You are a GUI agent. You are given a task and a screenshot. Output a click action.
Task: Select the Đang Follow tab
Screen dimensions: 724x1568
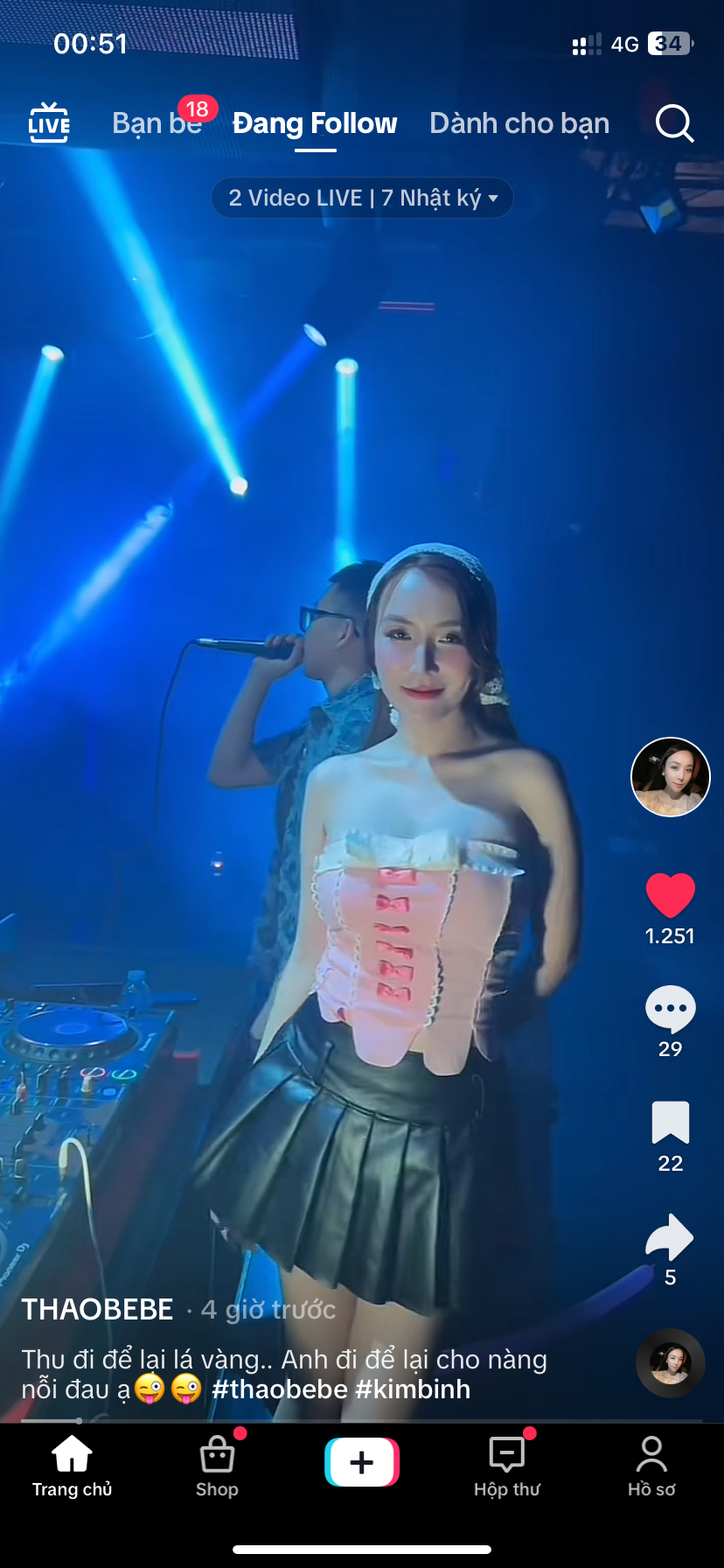point(315,123)
